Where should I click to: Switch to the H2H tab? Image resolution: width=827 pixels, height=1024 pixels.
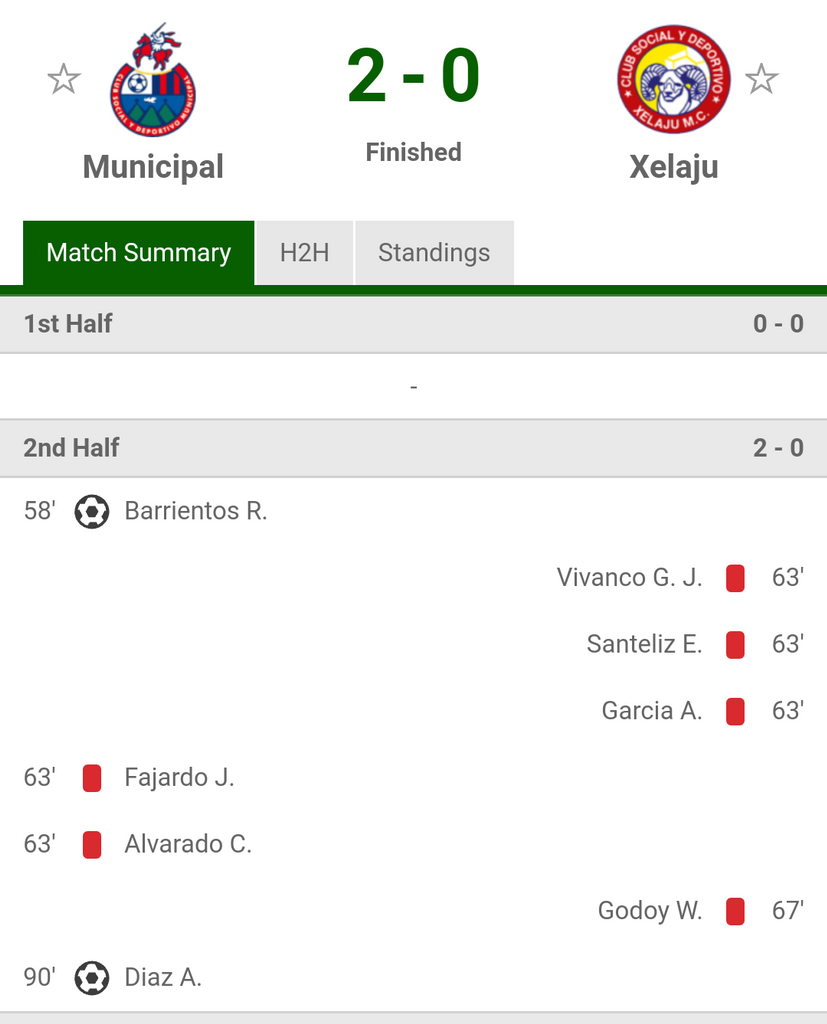point(304,253)
